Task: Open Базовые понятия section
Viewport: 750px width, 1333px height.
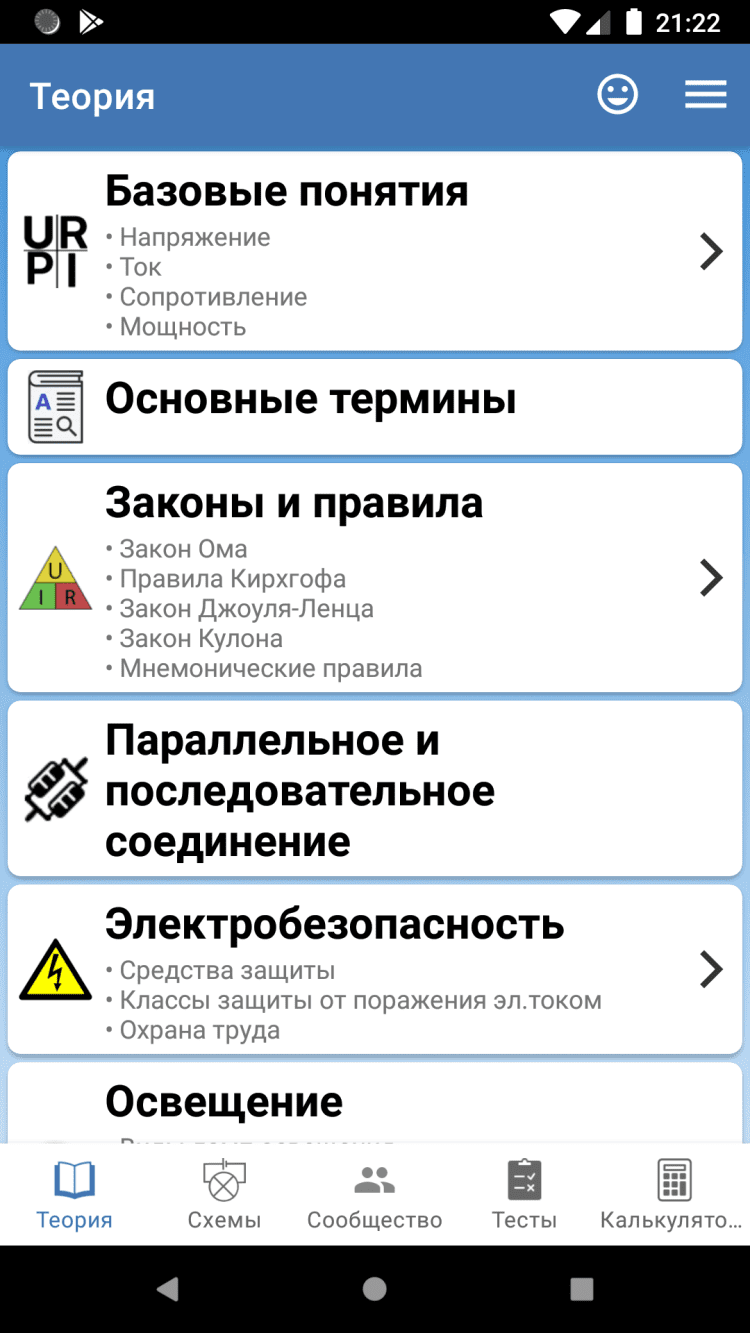Action: (374, 251)
